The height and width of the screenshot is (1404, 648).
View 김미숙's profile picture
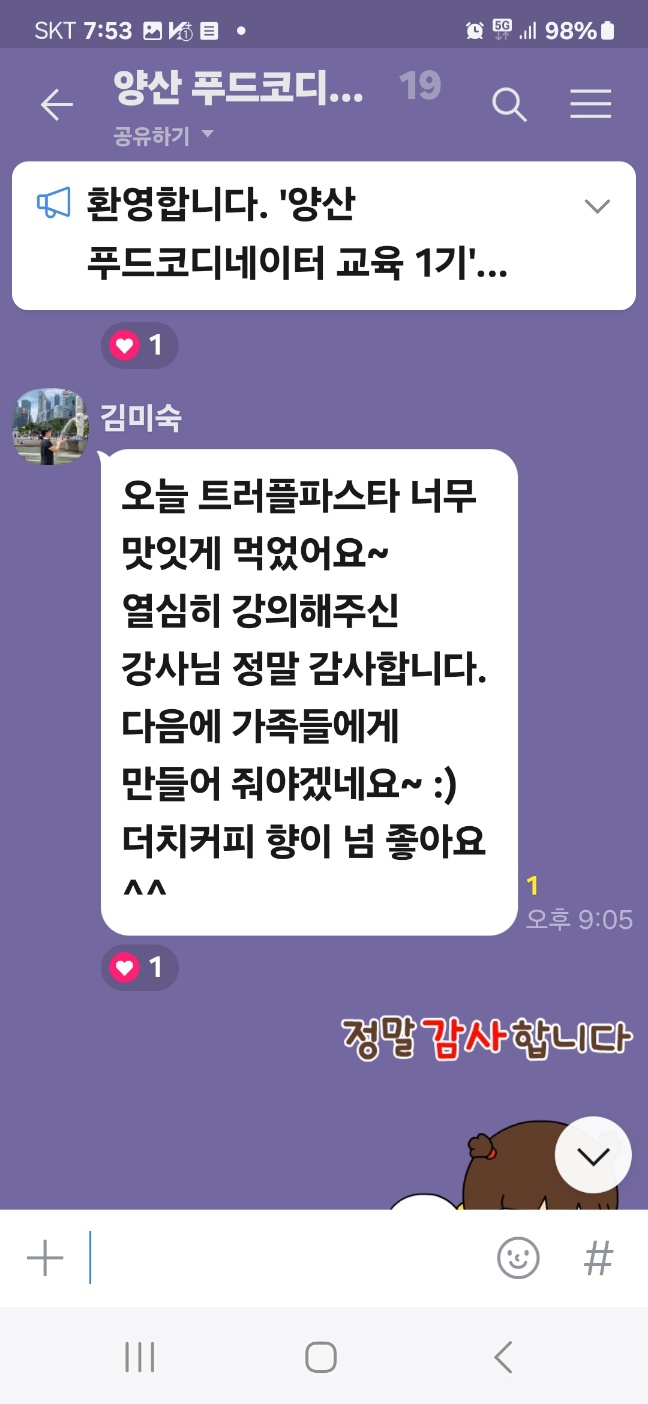(x=50, y=427)
